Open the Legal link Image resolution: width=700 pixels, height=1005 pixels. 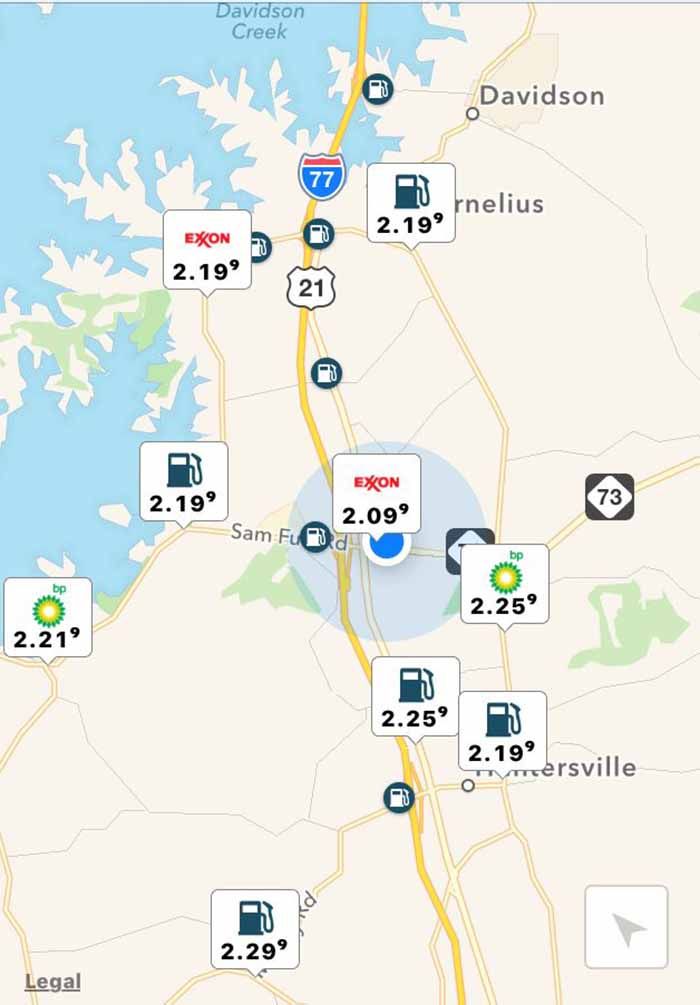[x=52, y=982]
